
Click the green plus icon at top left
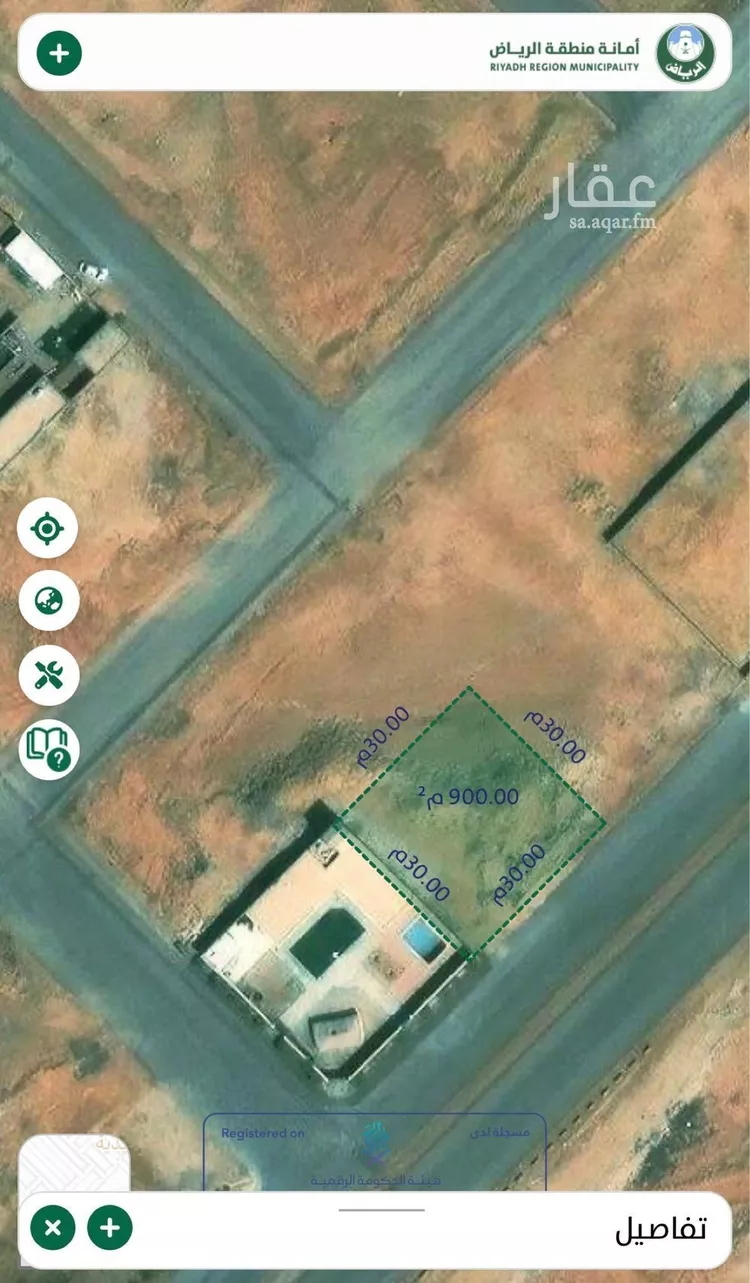coord(59,53)
